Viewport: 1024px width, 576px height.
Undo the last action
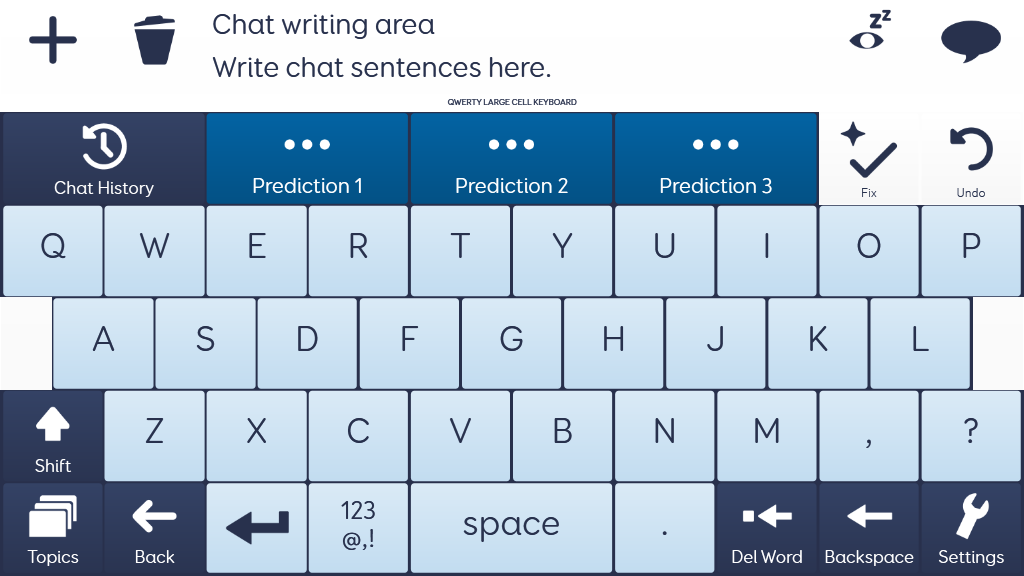pos(970,159)
